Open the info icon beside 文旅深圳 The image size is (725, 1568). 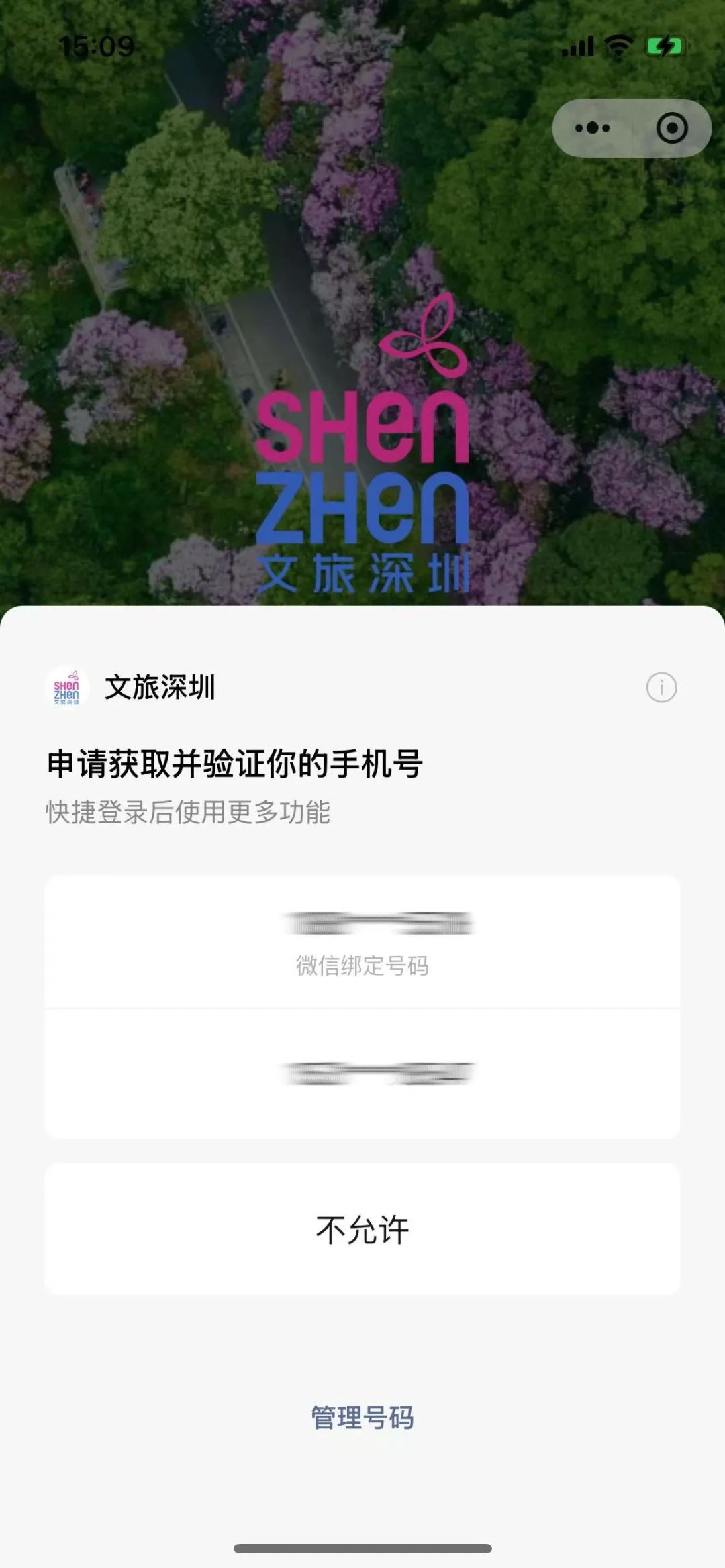tap(661, 688)
